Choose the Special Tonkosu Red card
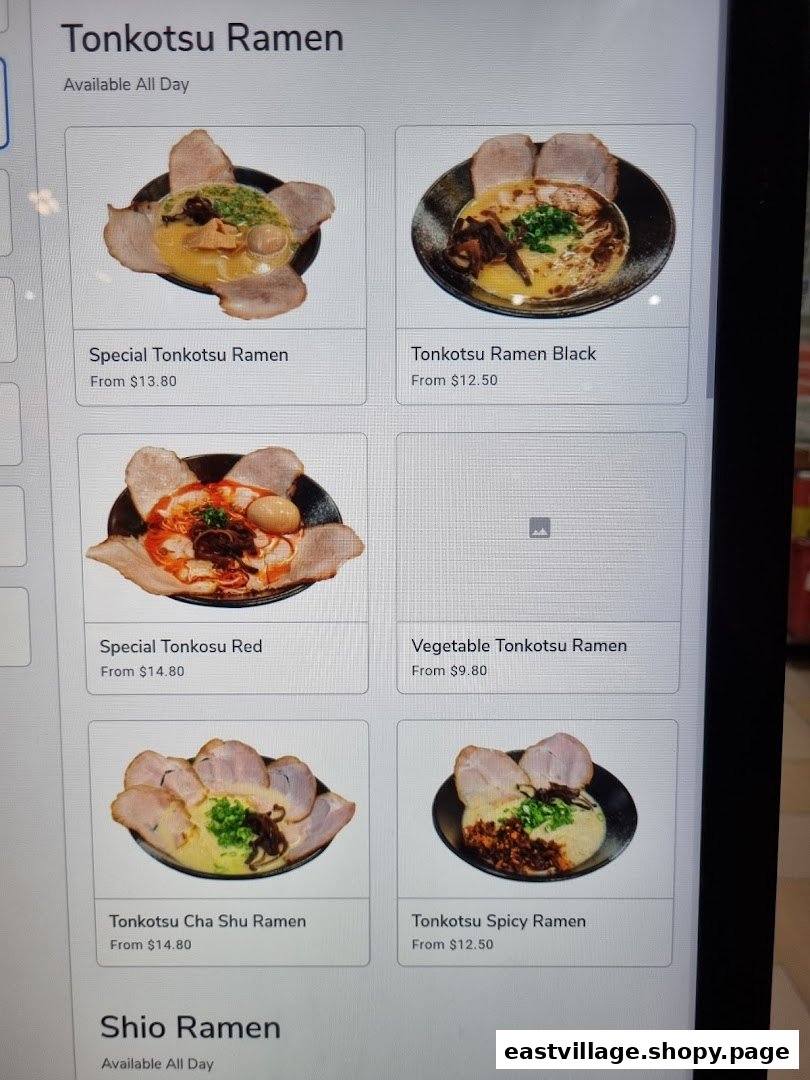The image size is (810, 1080). pos(224,562)
